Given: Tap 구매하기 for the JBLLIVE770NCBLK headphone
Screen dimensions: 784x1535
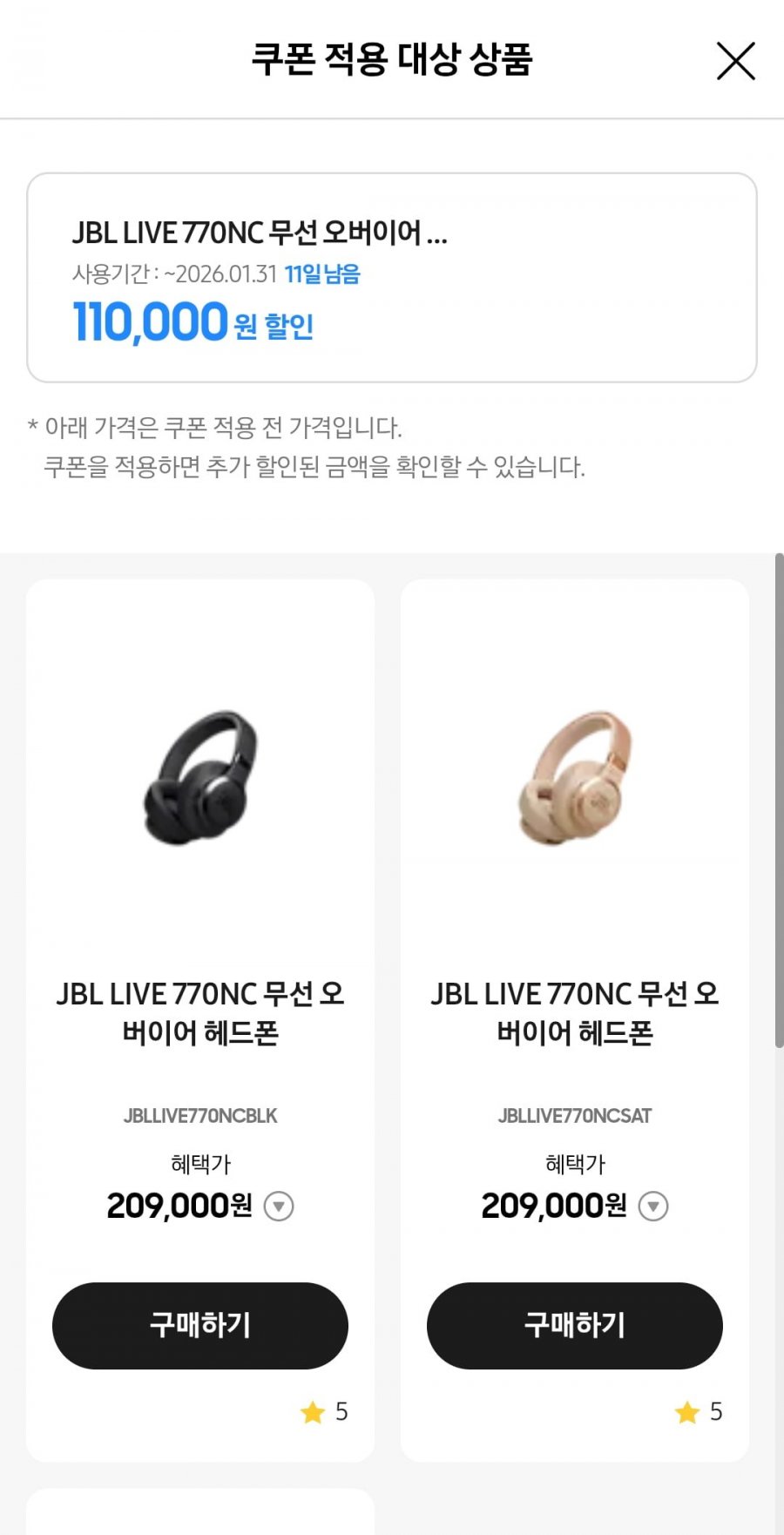Looking at the screenshot, I should point(200,1325).
